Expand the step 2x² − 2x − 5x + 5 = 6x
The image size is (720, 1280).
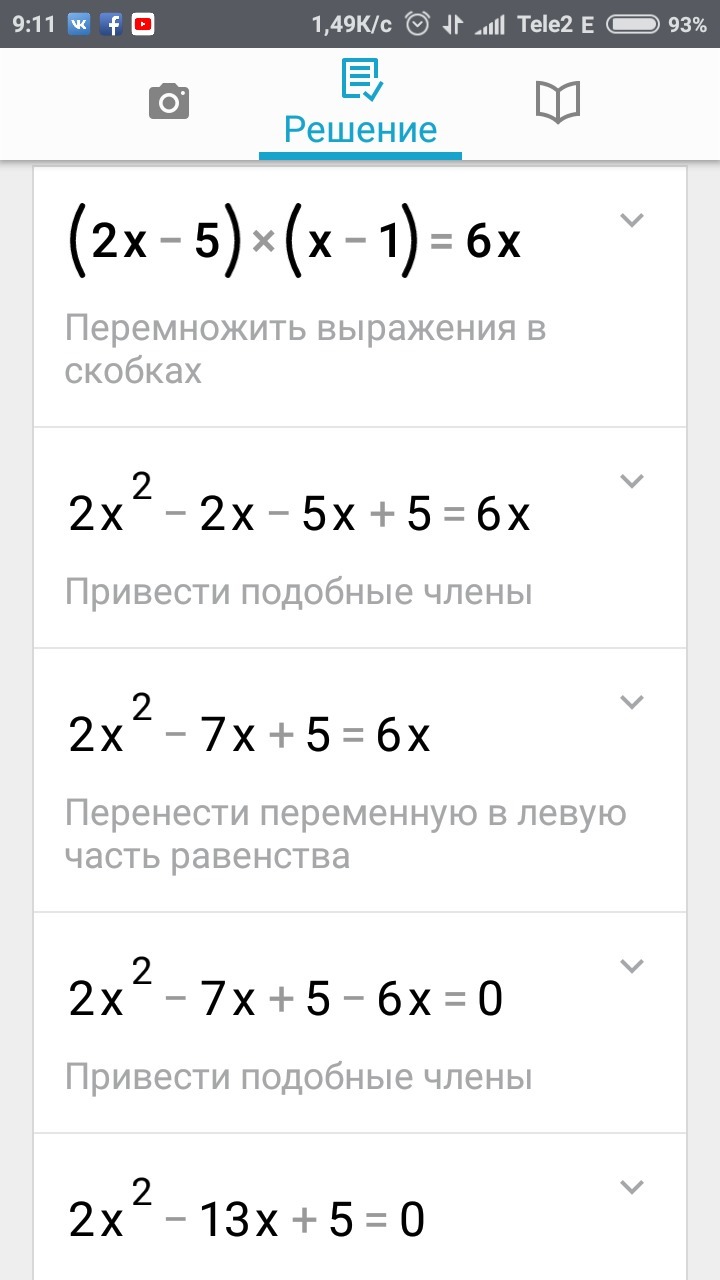point(631,481)
